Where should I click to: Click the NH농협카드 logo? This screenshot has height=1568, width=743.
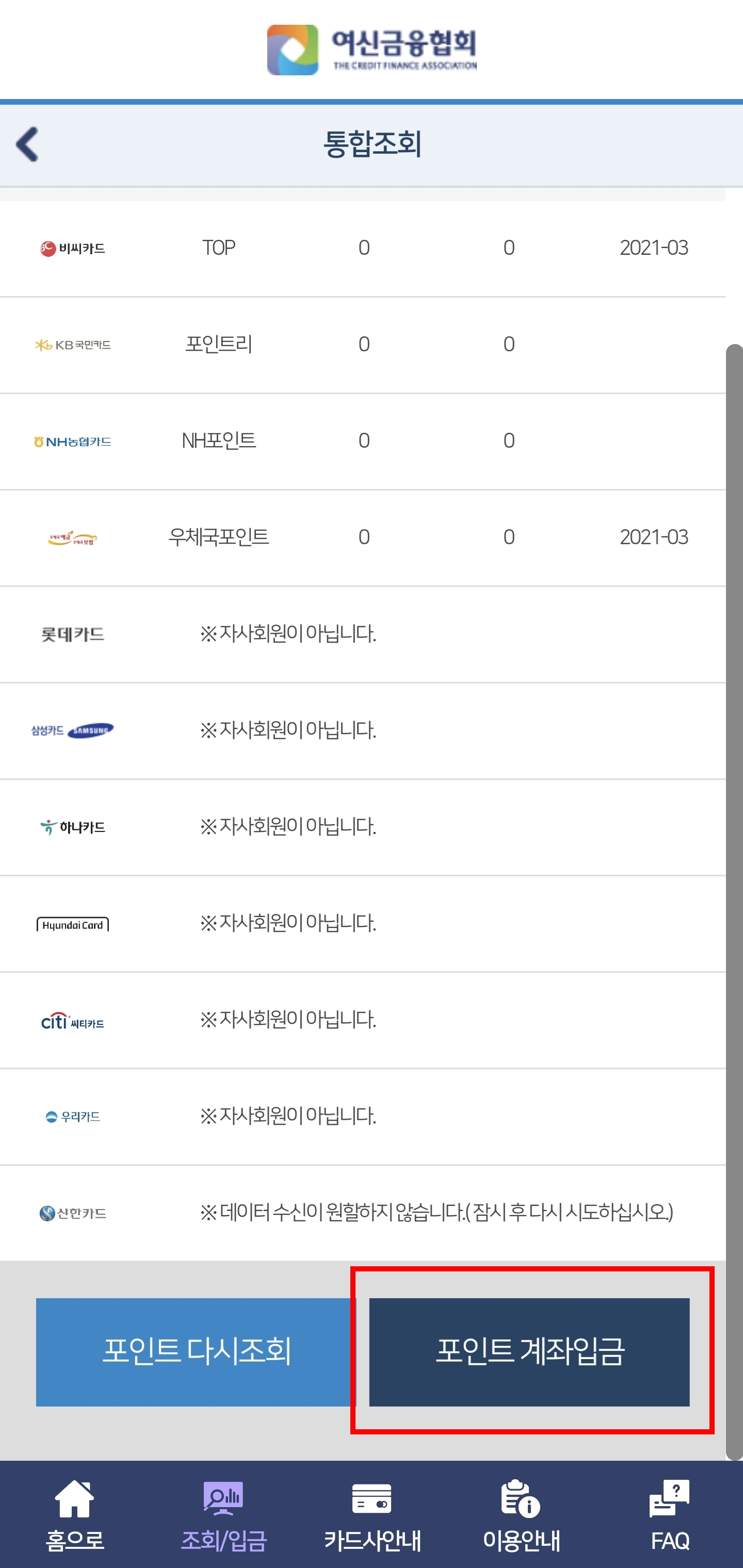coord(74,440)
